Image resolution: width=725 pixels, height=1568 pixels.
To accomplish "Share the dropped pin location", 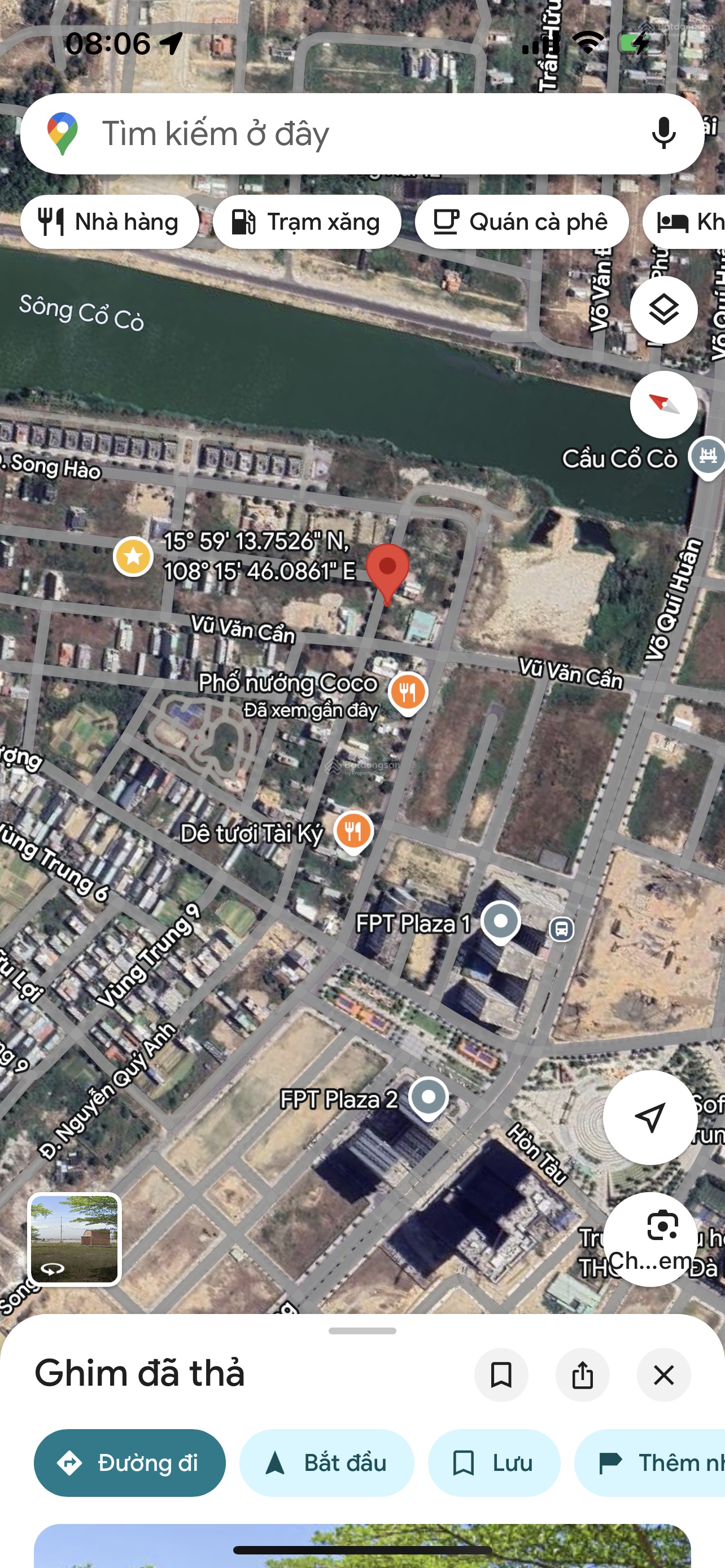I will click(x=583, y=1374).
